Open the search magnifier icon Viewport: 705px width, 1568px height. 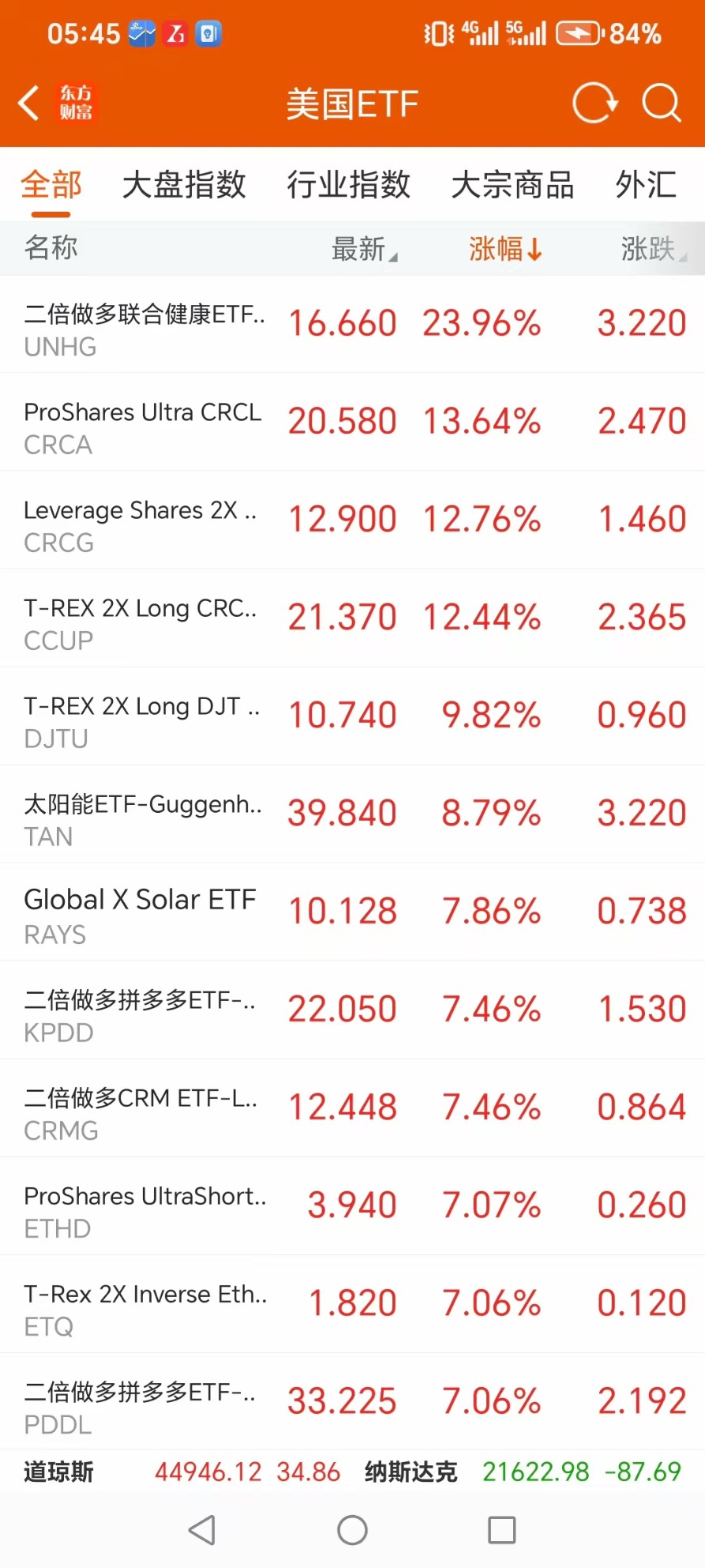click(662, 103)
